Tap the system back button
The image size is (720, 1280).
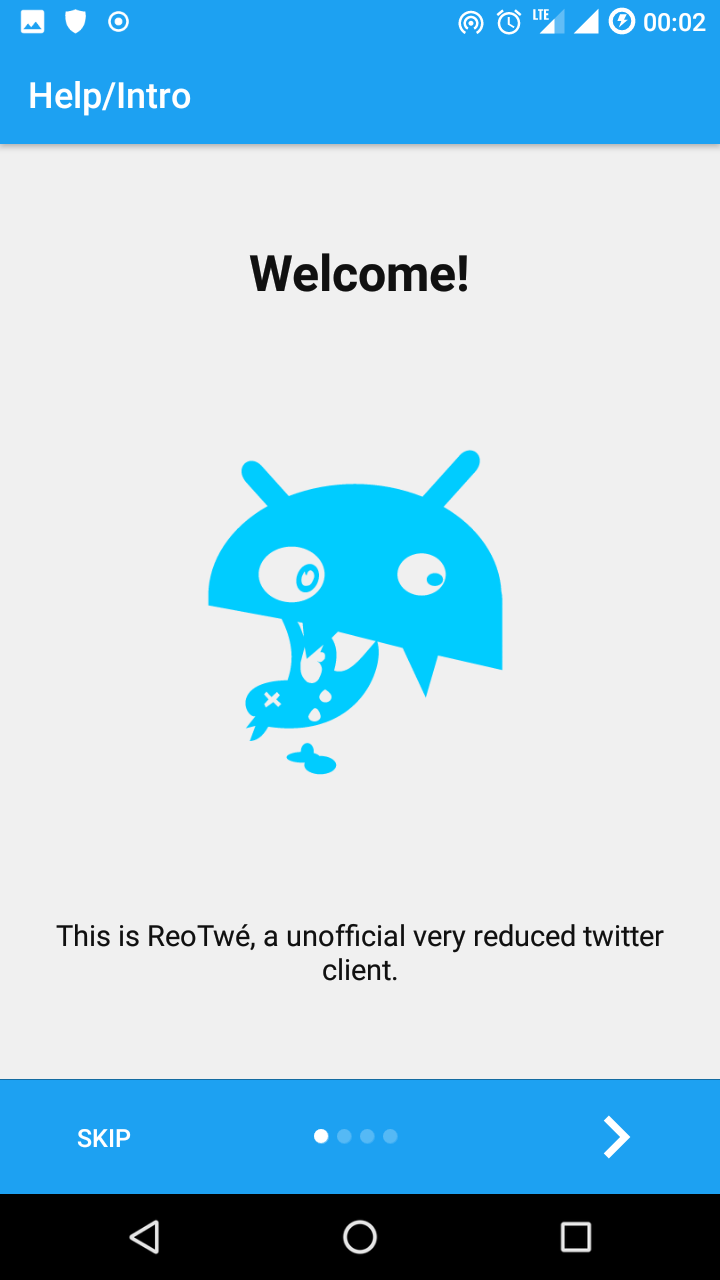click(x=145, y=1237)
